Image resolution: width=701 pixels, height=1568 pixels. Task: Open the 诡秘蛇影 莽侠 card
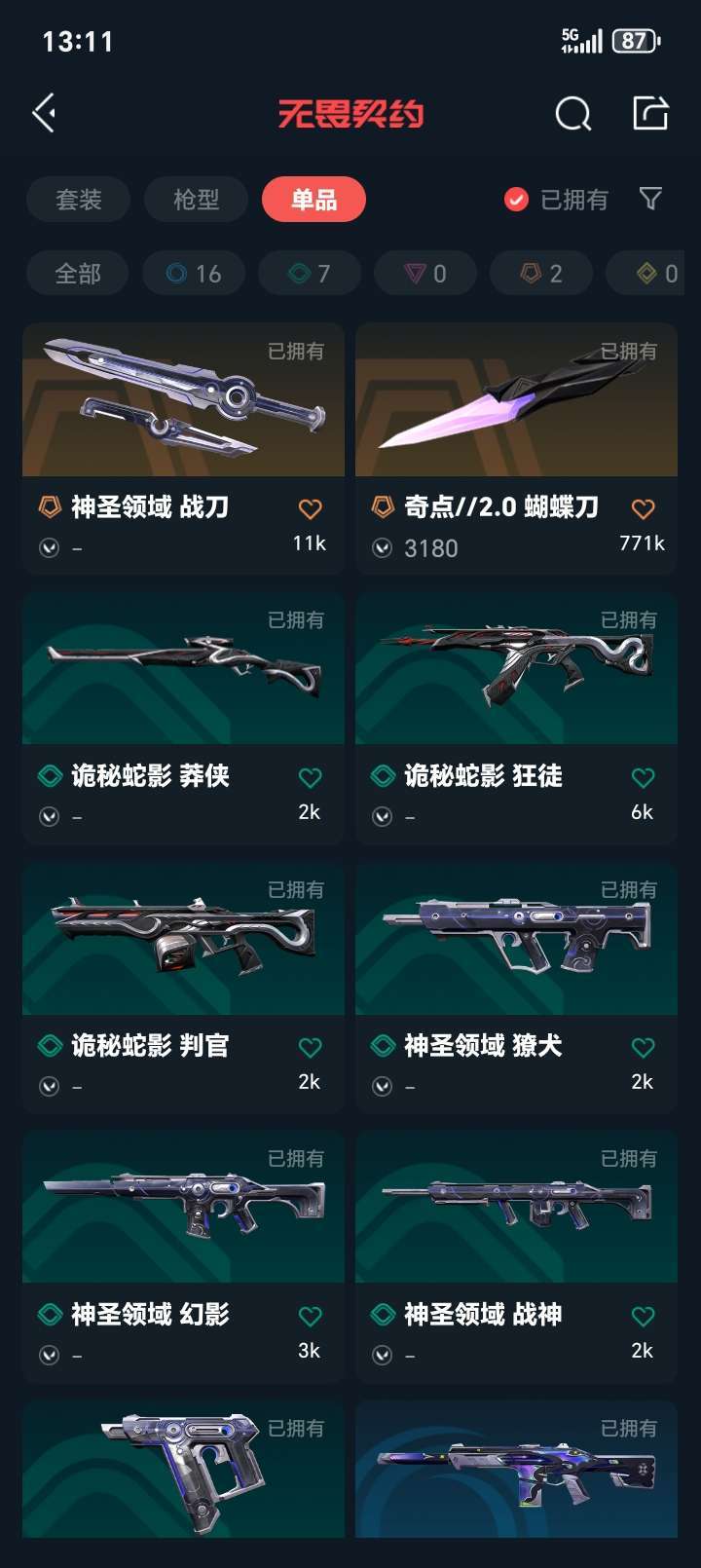[x=183, y=717]
